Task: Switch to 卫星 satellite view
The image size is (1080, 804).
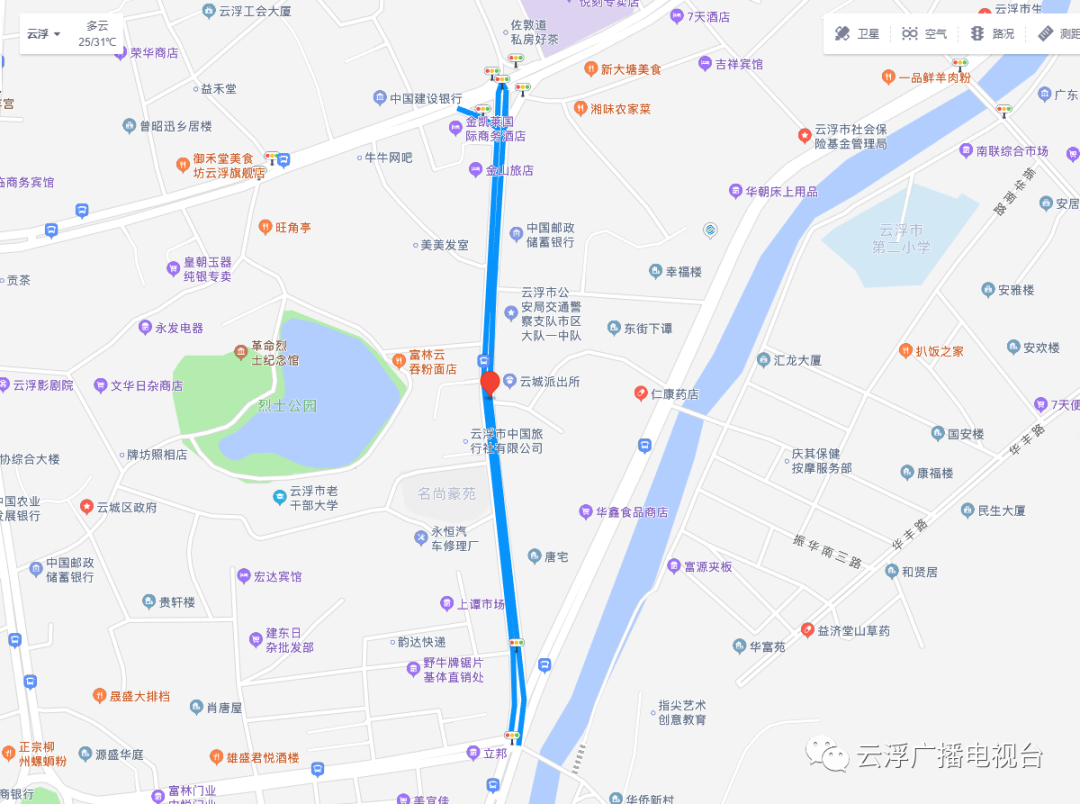Action: [x=857, y=33]
